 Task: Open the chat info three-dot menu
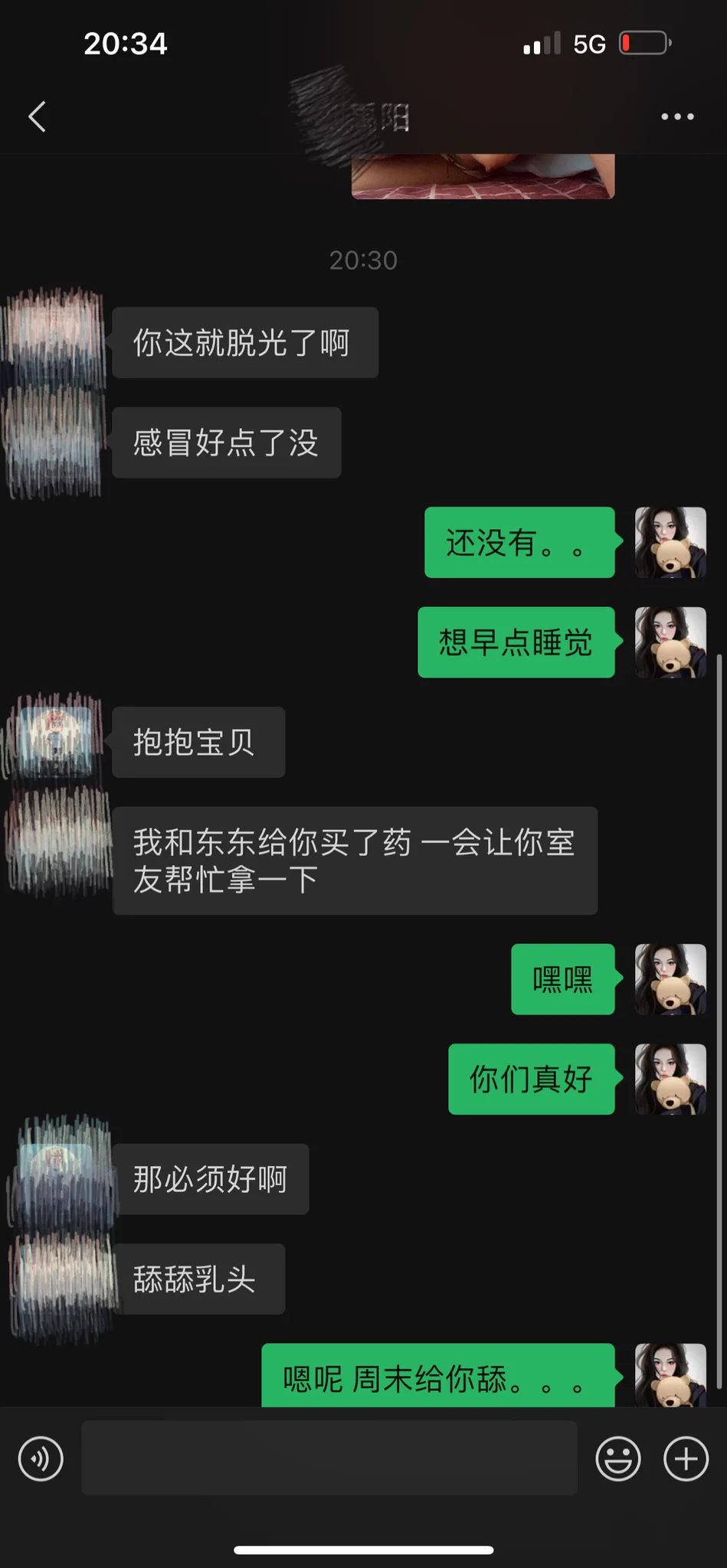677,117
